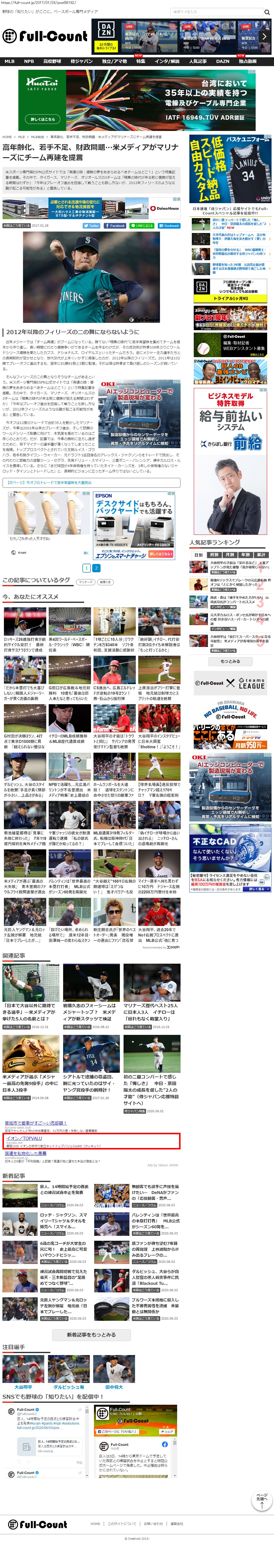Tap the search magnifier icon

(267, 12)
